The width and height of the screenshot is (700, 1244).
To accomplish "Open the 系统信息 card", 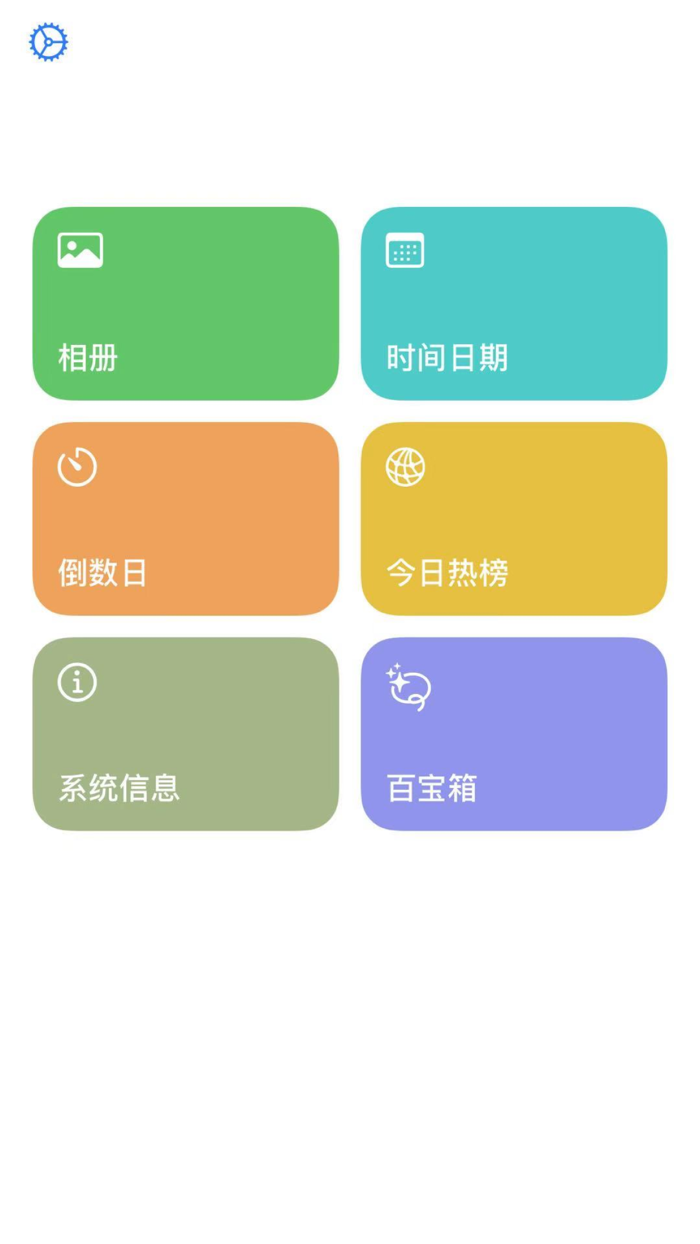I will click(186, 733).
